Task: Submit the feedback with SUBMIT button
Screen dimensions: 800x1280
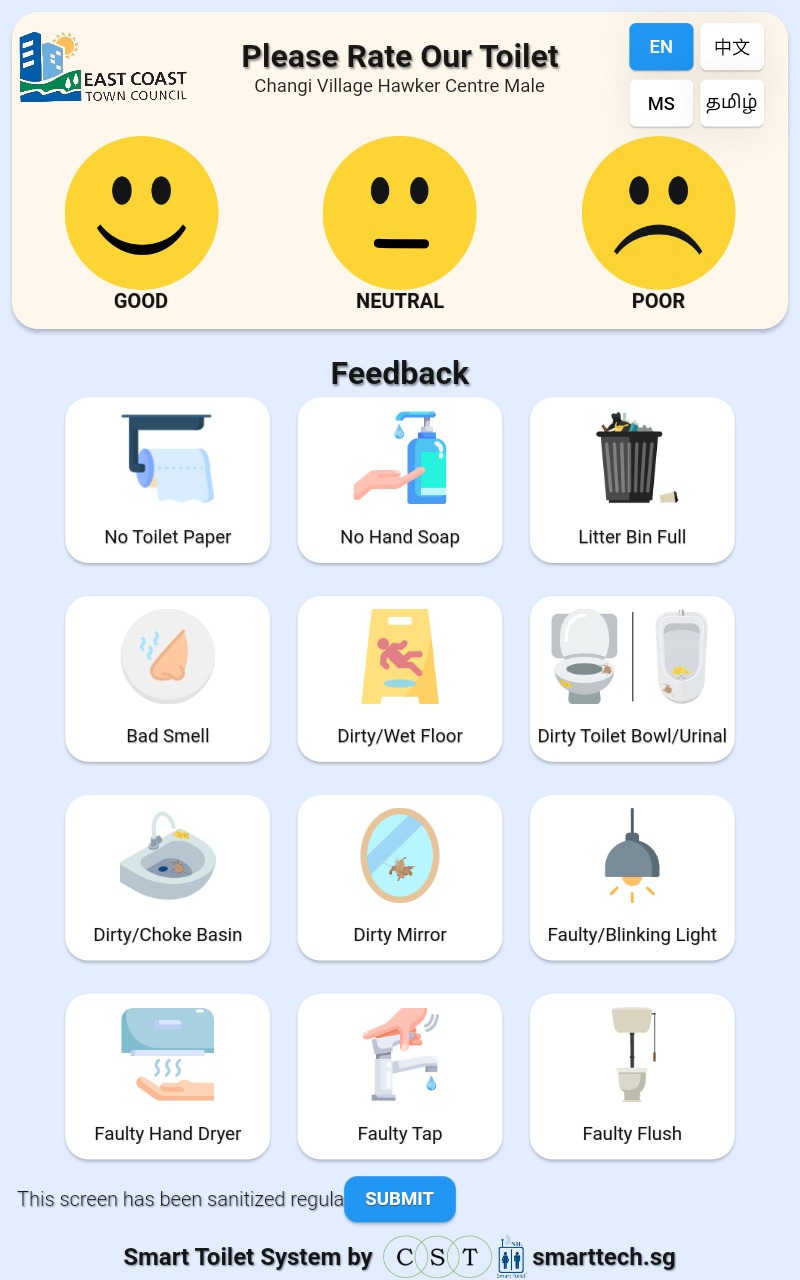Action: coord(399,1199)
